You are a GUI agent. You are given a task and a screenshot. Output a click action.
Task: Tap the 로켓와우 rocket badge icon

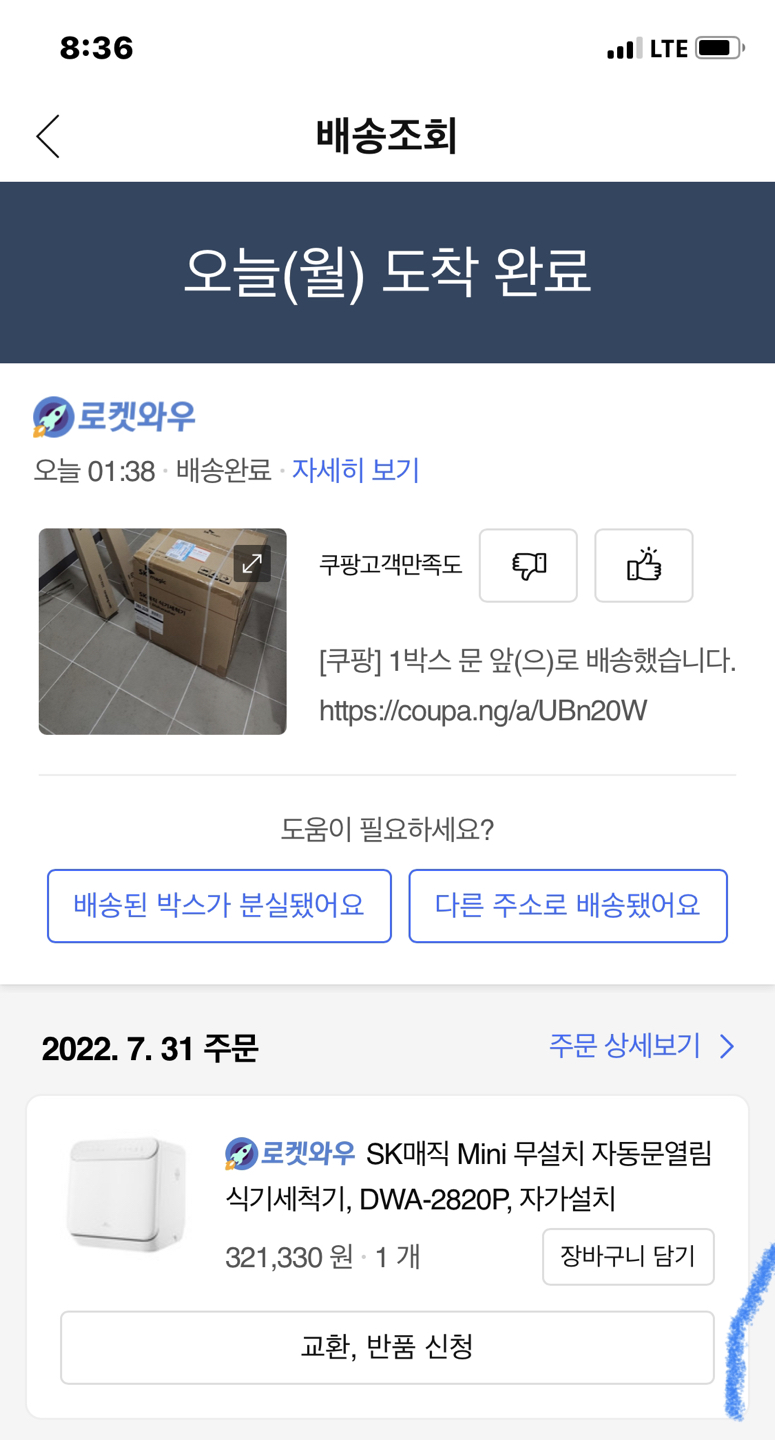51,414
